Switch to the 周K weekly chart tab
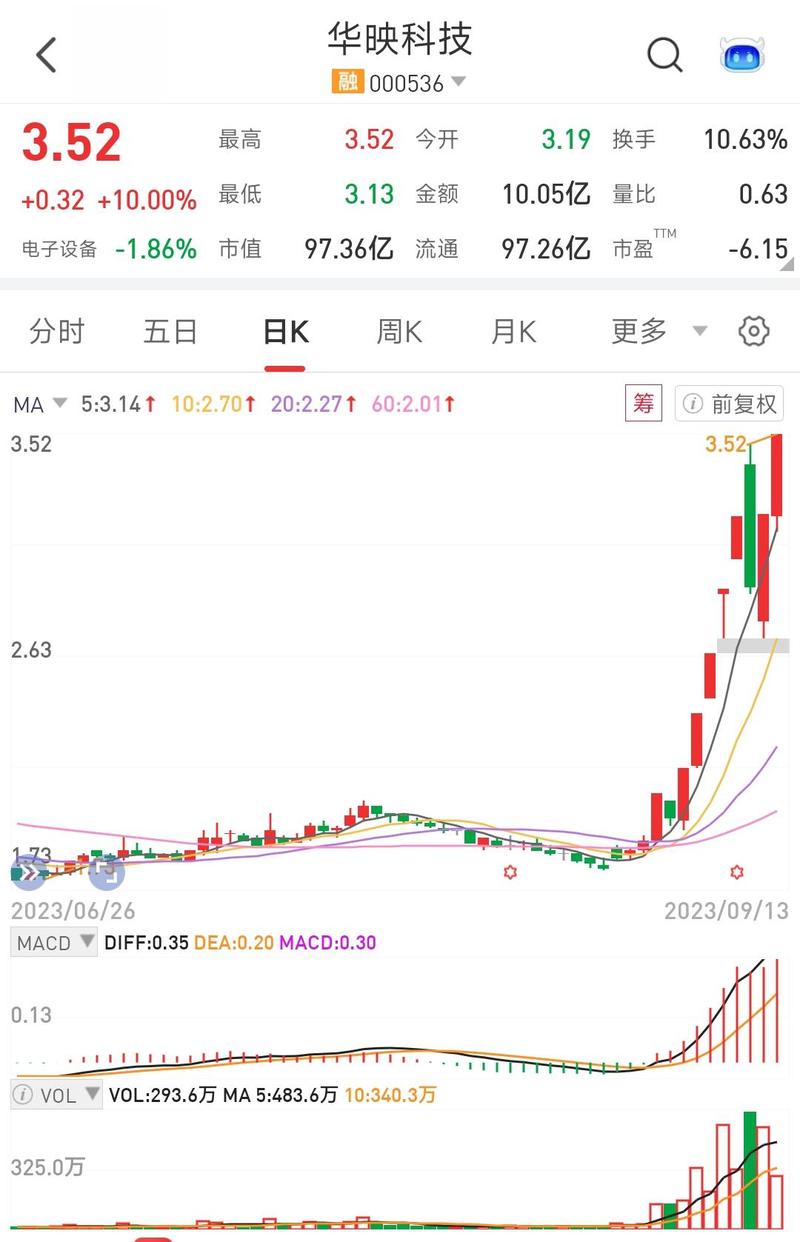Viewport: 800px width, 1242px height. [398, 331]
